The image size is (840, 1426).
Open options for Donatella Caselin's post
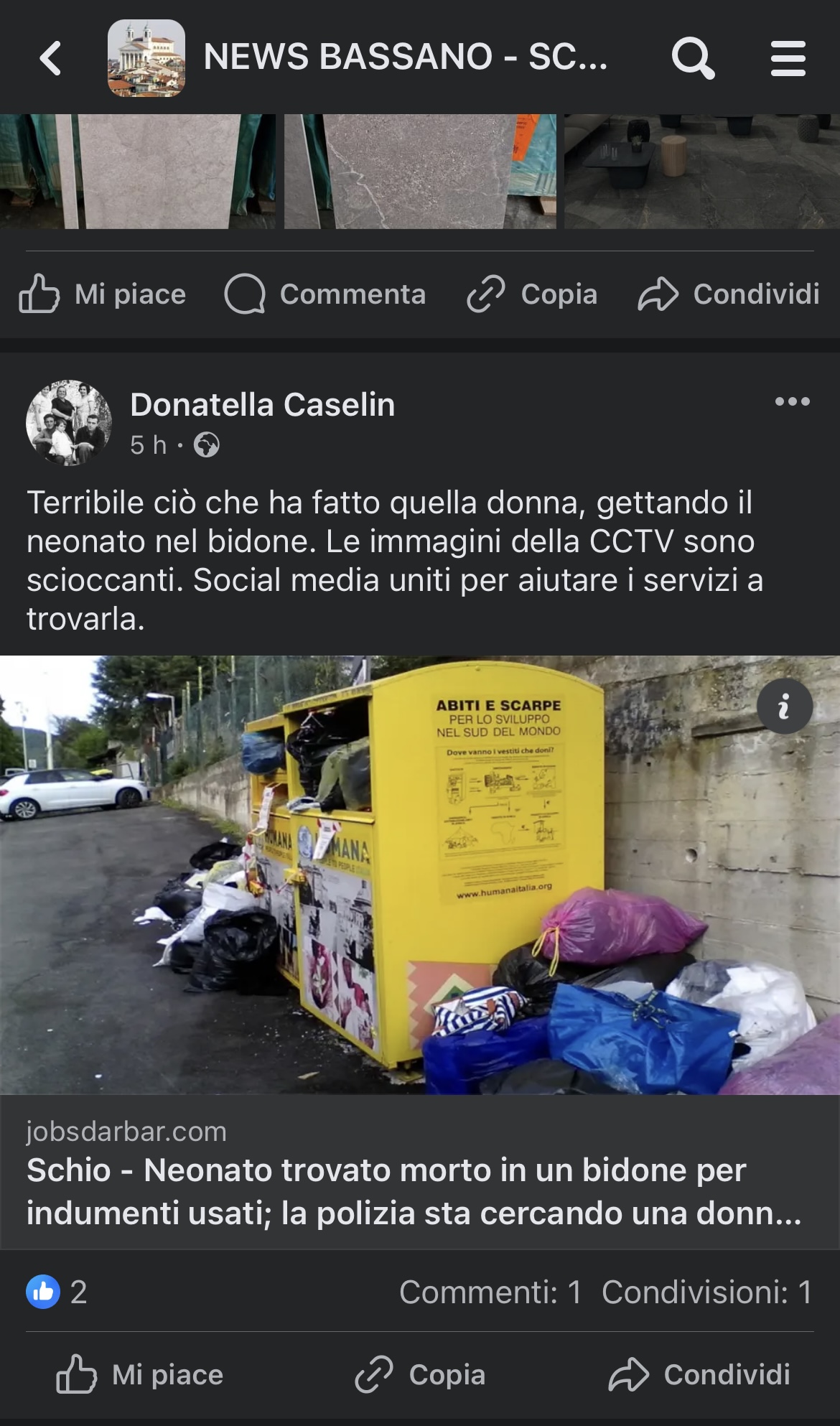click(793, 401)
